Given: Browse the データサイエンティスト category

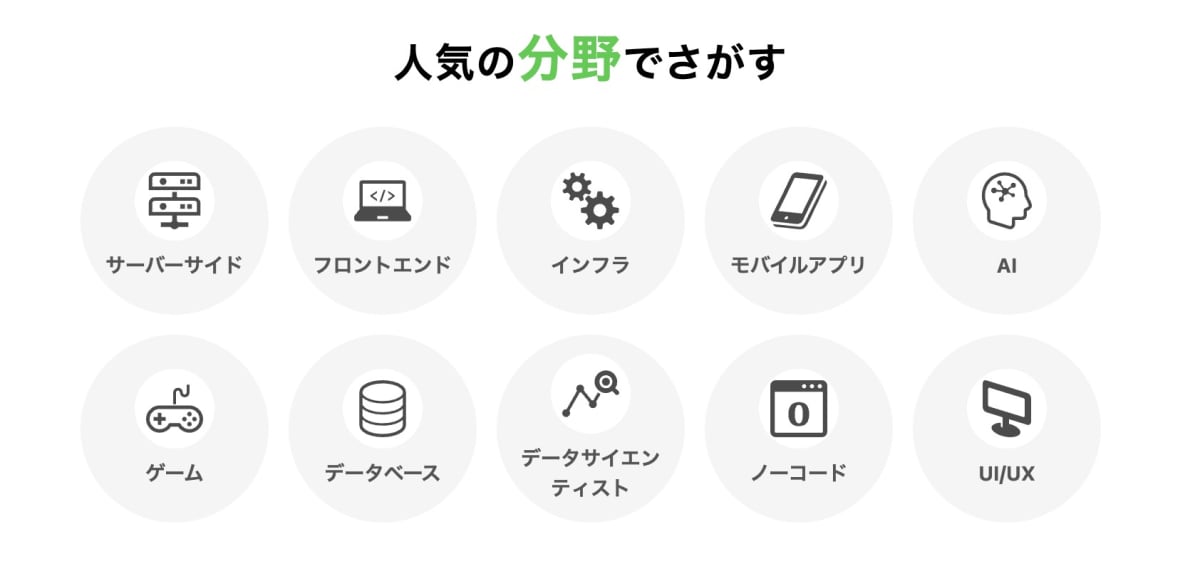Looking at the screenshot, I should tap(590, 428).
